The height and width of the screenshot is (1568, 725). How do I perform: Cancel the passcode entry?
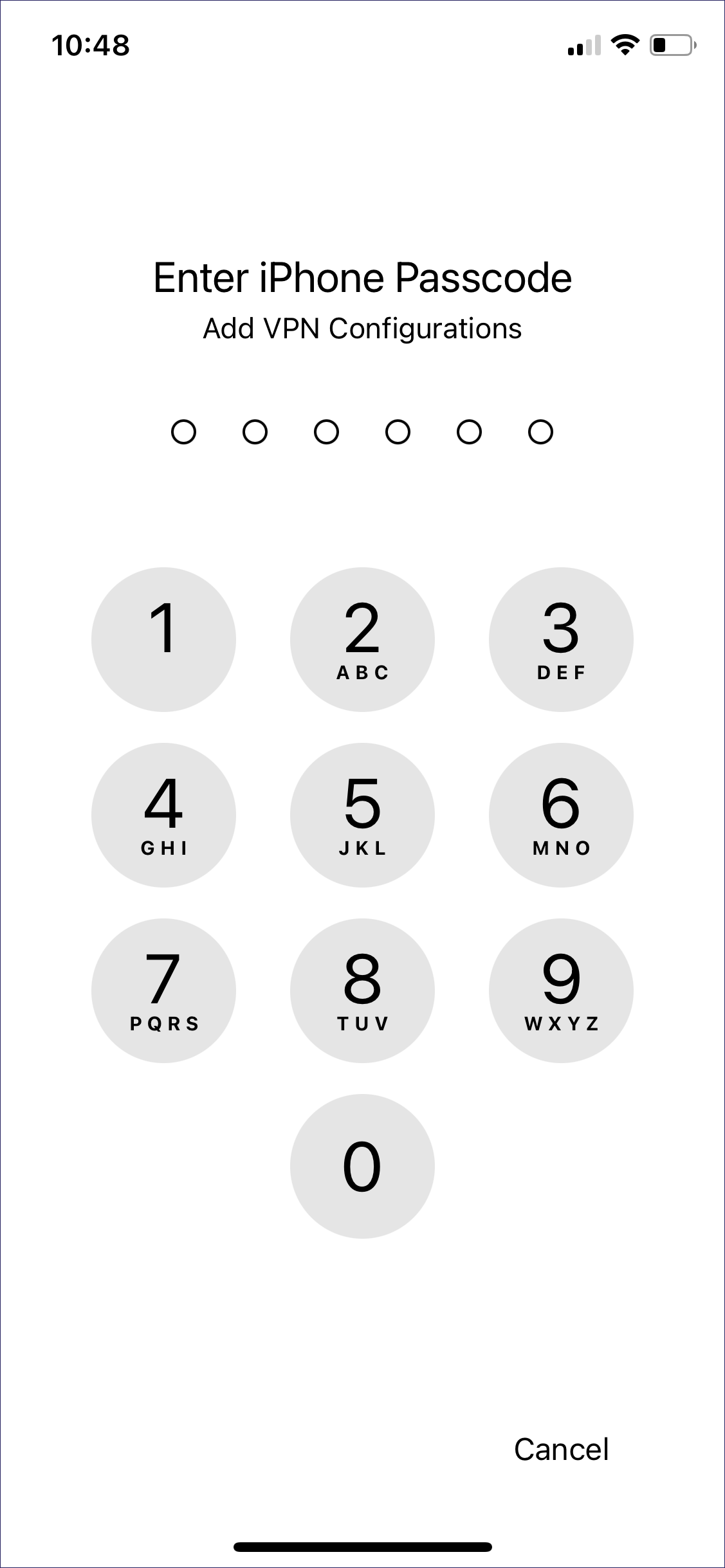(561, 1449)
